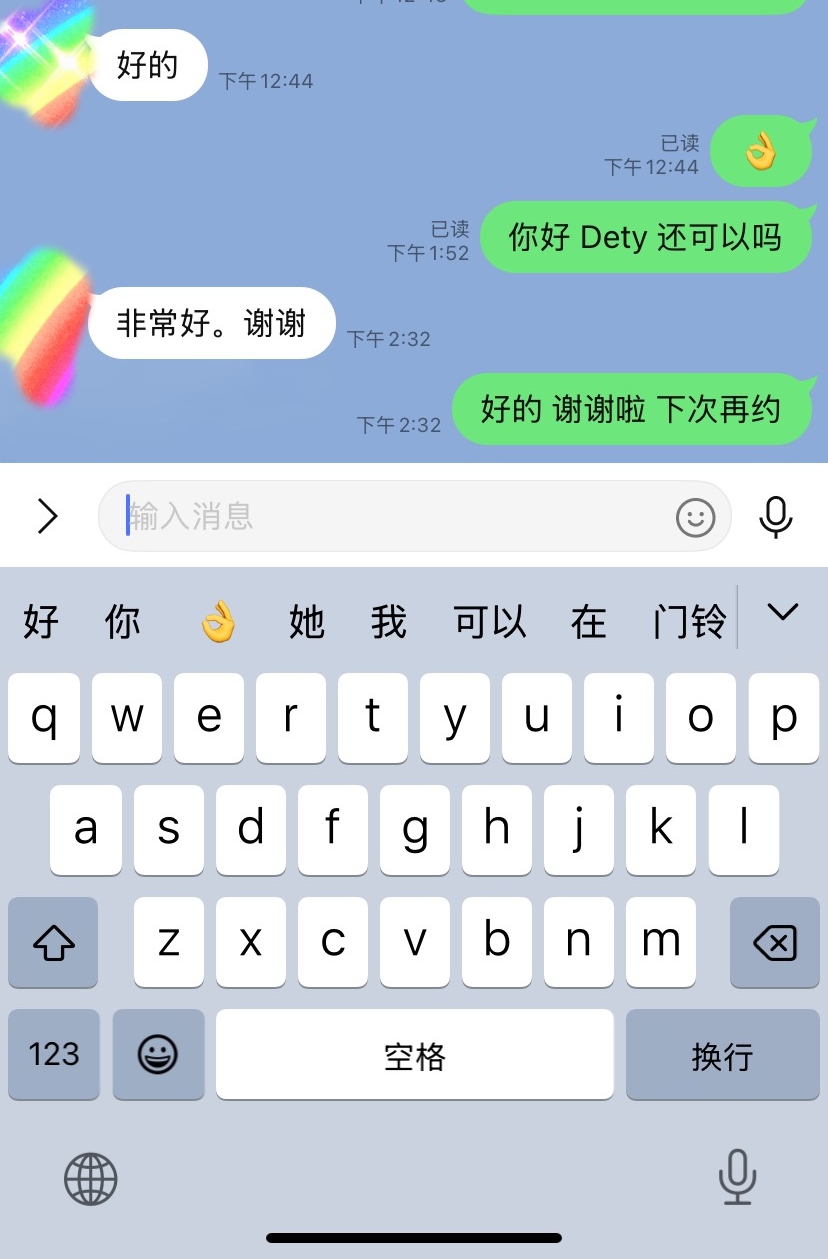
Task: Pick the 门铃 suggestion
Action: tap(689, 621)
